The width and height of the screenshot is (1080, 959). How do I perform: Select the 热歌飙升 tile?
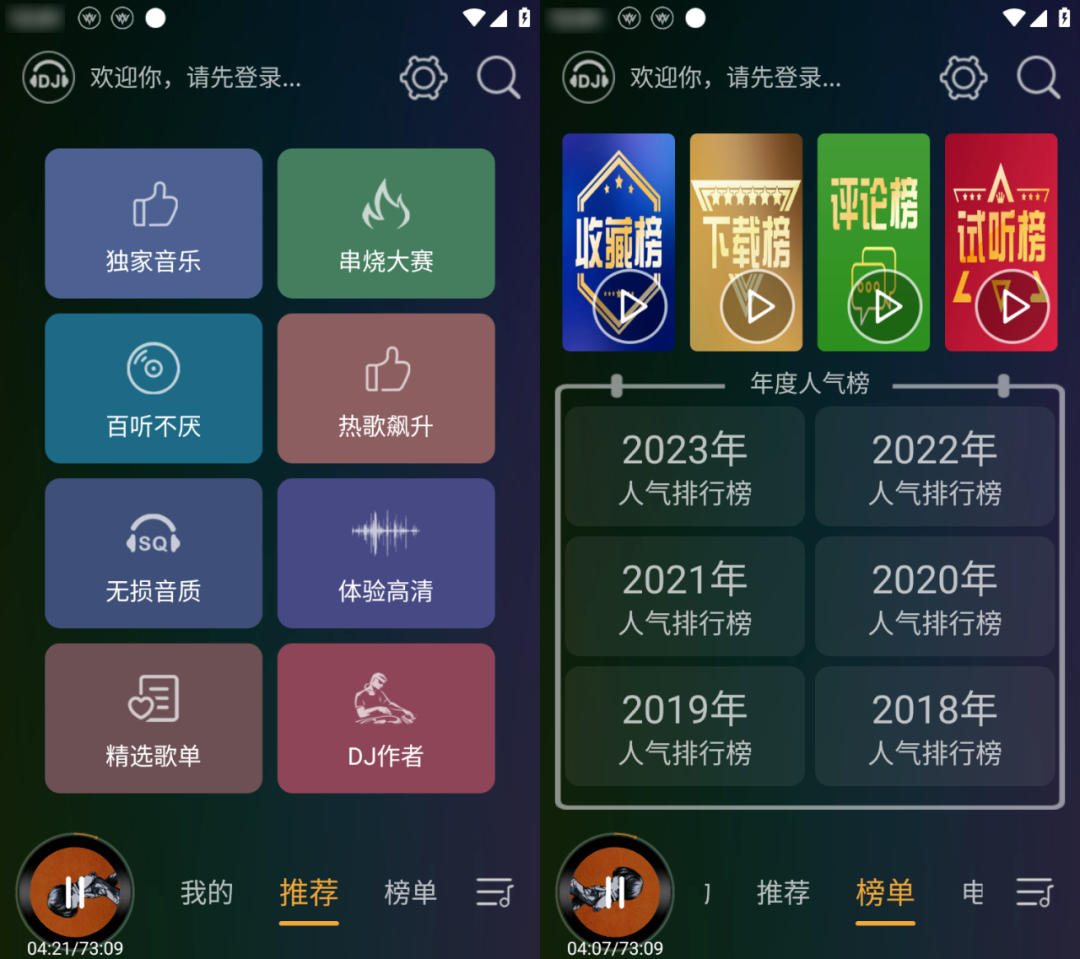385,388
